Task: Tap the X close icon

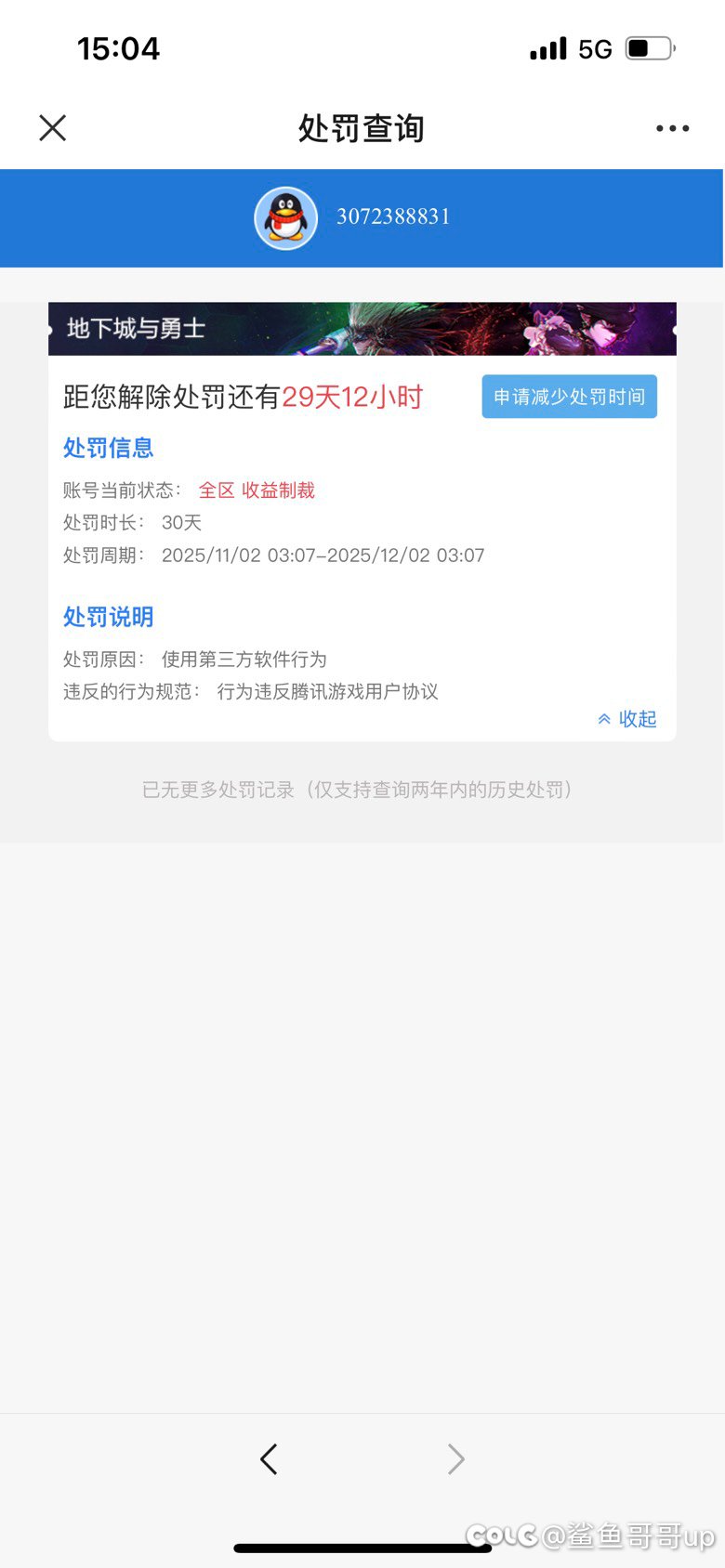Action: pyautogui.click(x=52, y=127)
